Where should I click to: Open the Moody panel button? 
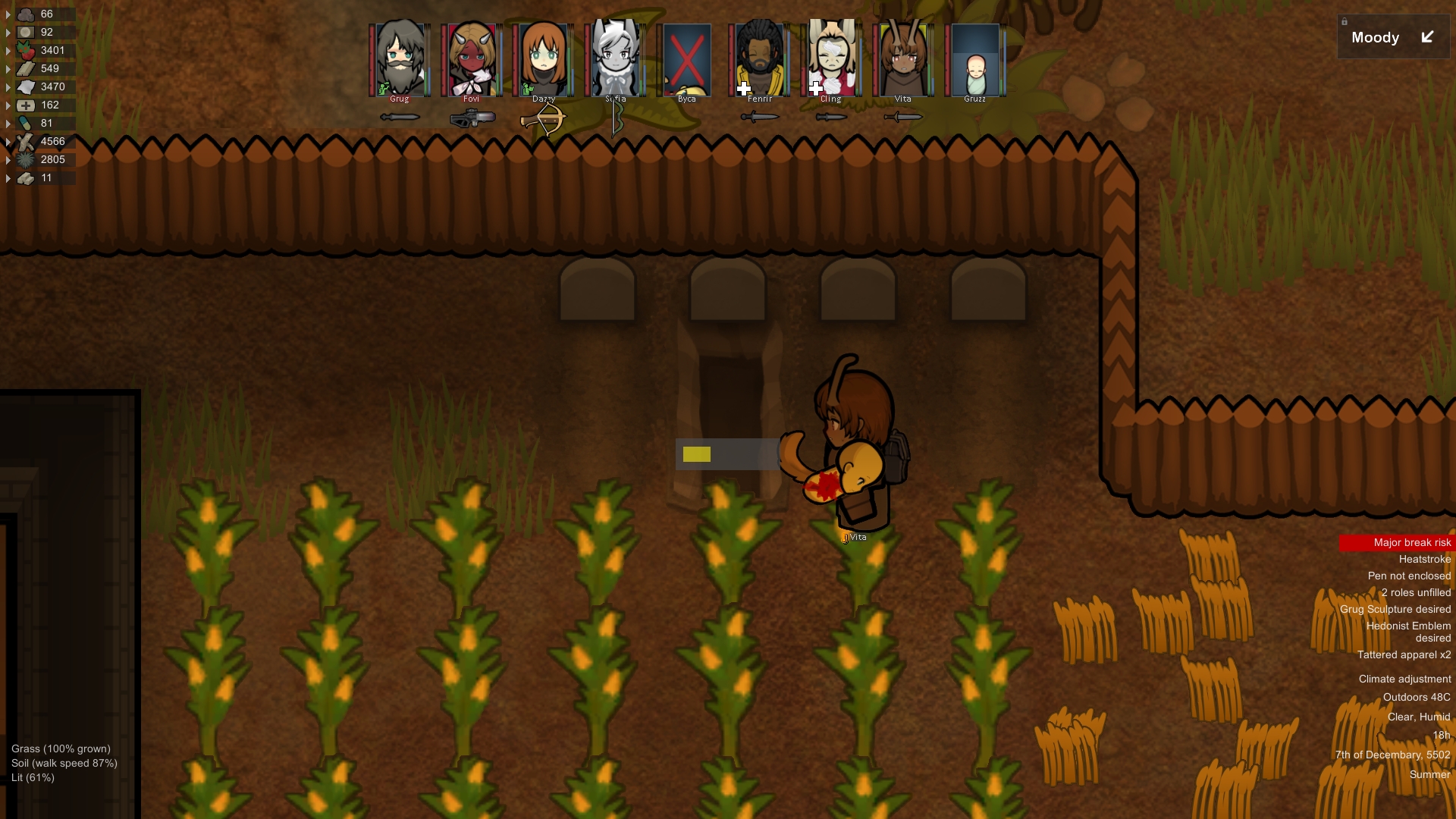tap(1392, 37)
